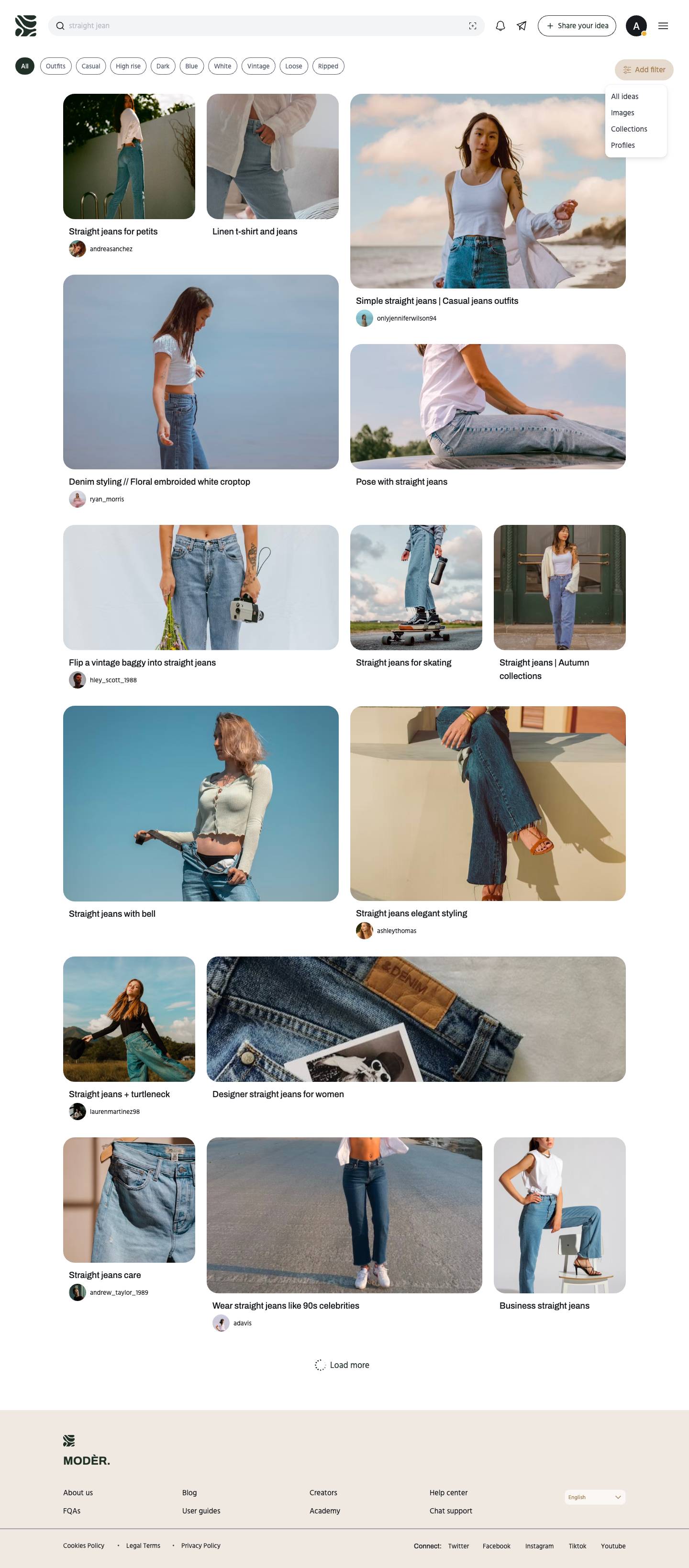Filter results by High rise

[128, 67]
